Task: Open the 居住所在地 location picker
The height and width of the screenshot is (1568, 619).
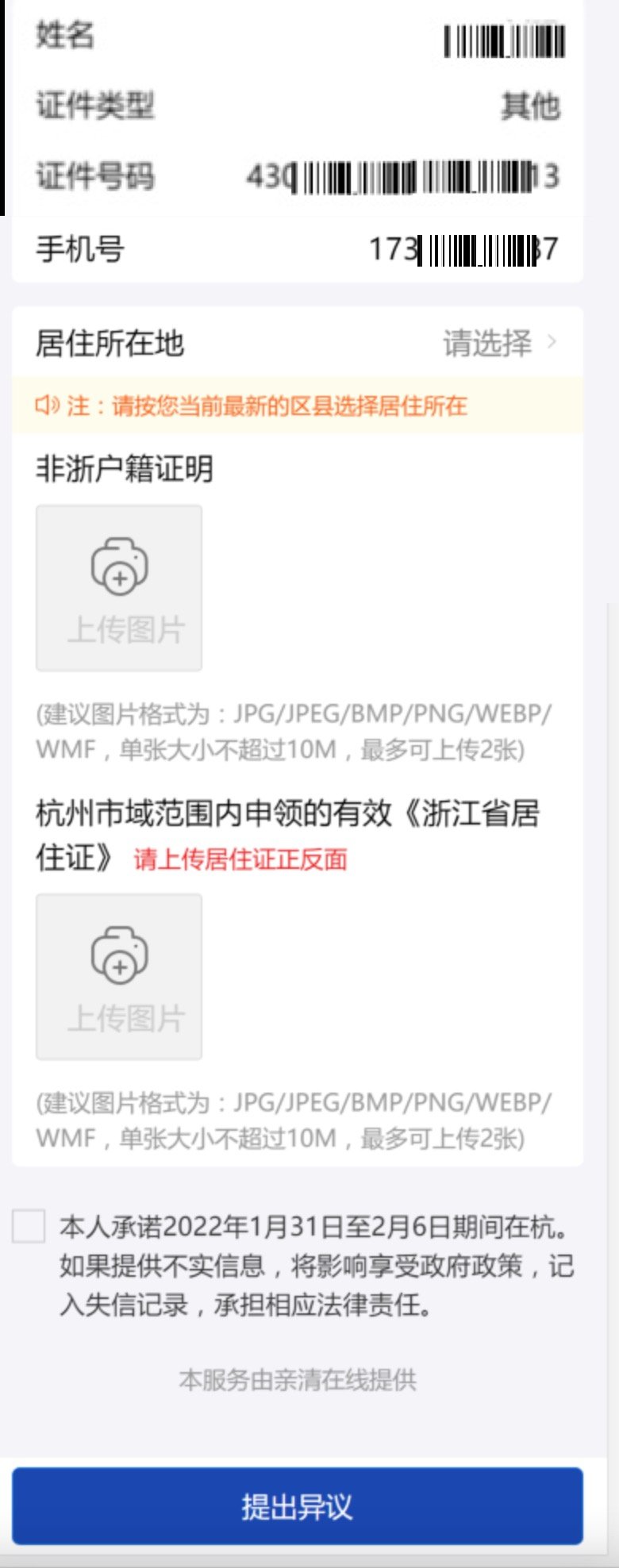Action: tap(498, 343)
